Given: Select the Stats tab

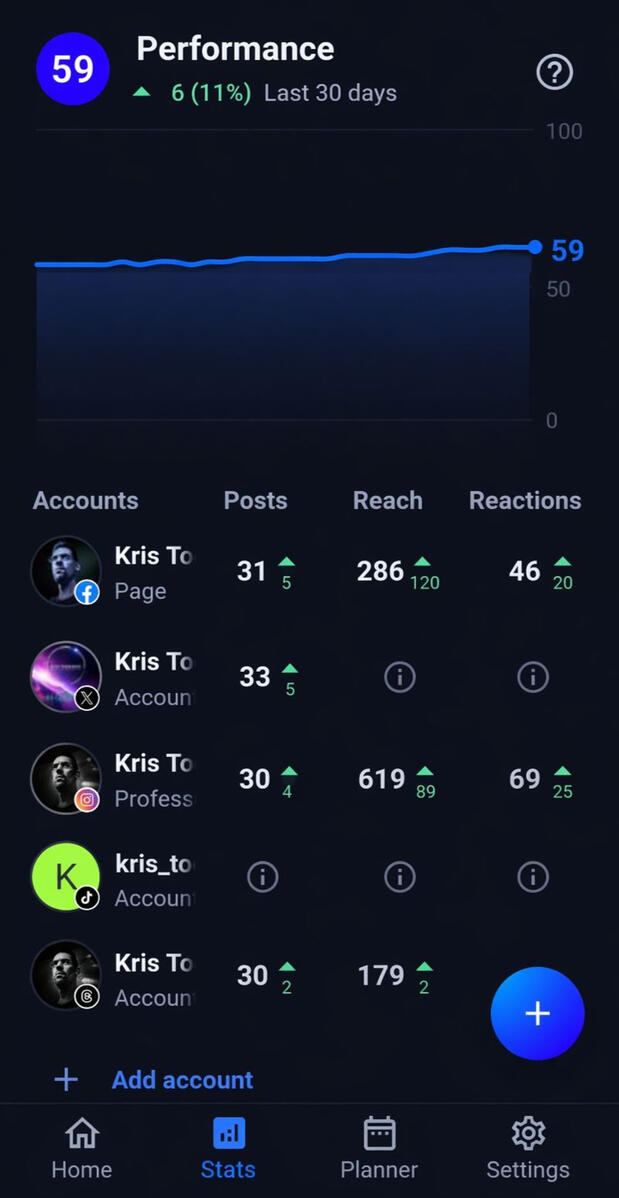Looking at the screenshot, I should pos(228,1148).
